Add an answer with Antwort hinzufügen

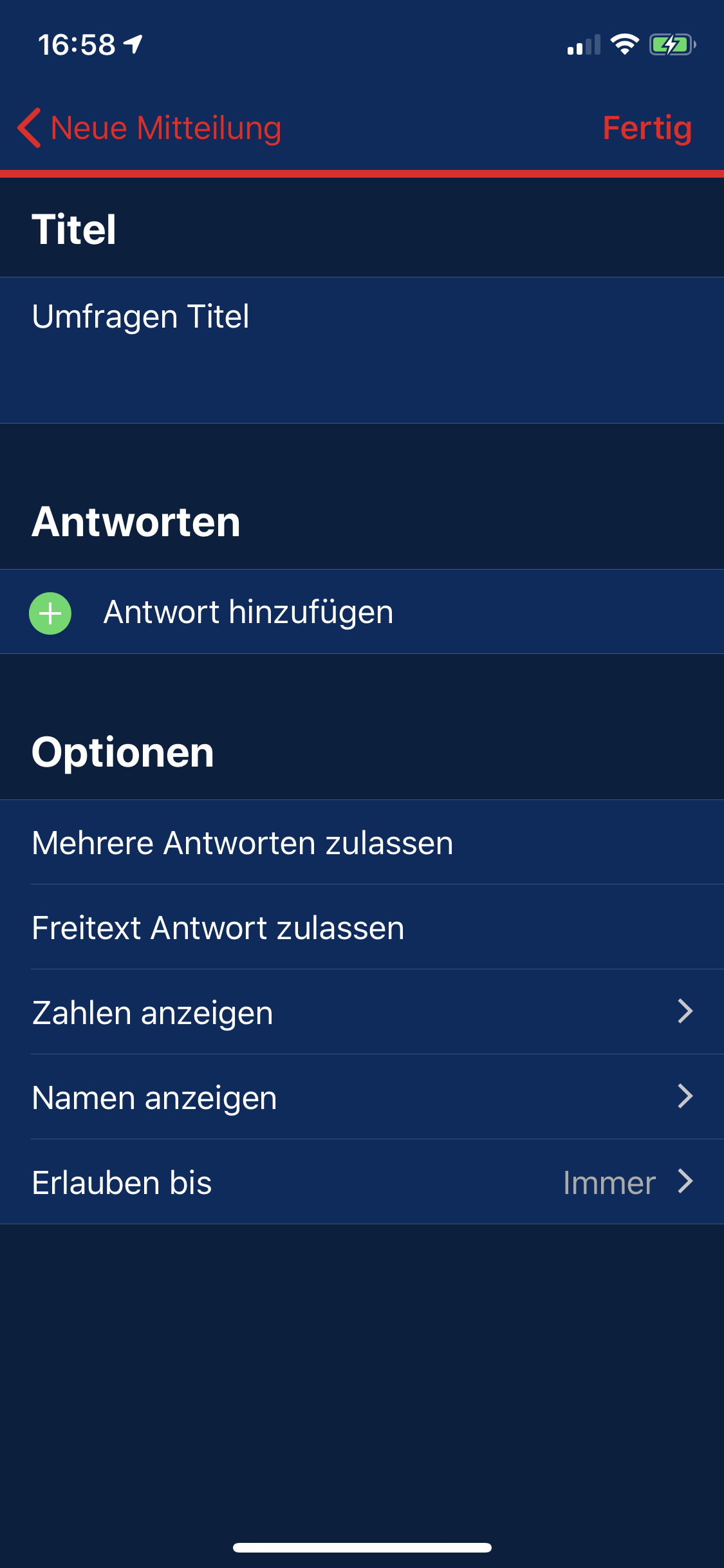click(x=362, y=611)
